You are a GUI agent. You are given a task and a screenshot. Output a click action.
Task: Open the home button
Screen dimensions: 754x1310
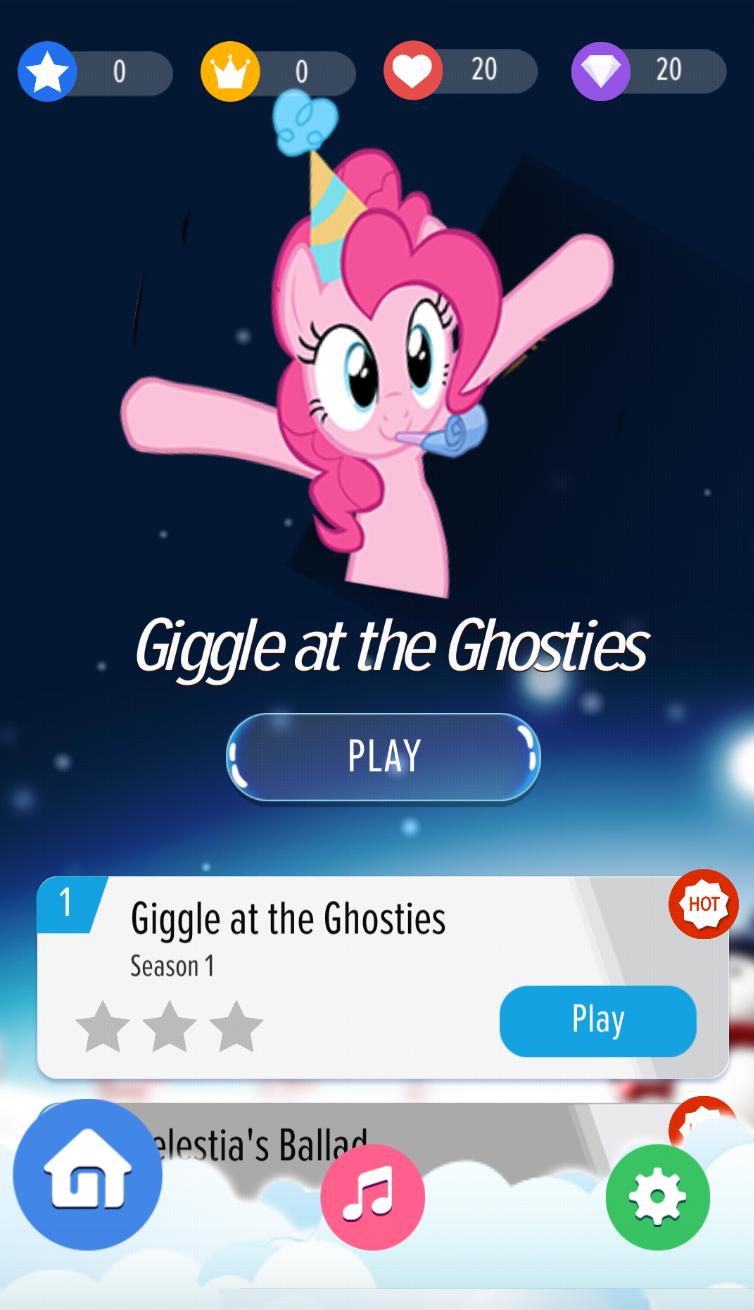[88, 1176]
